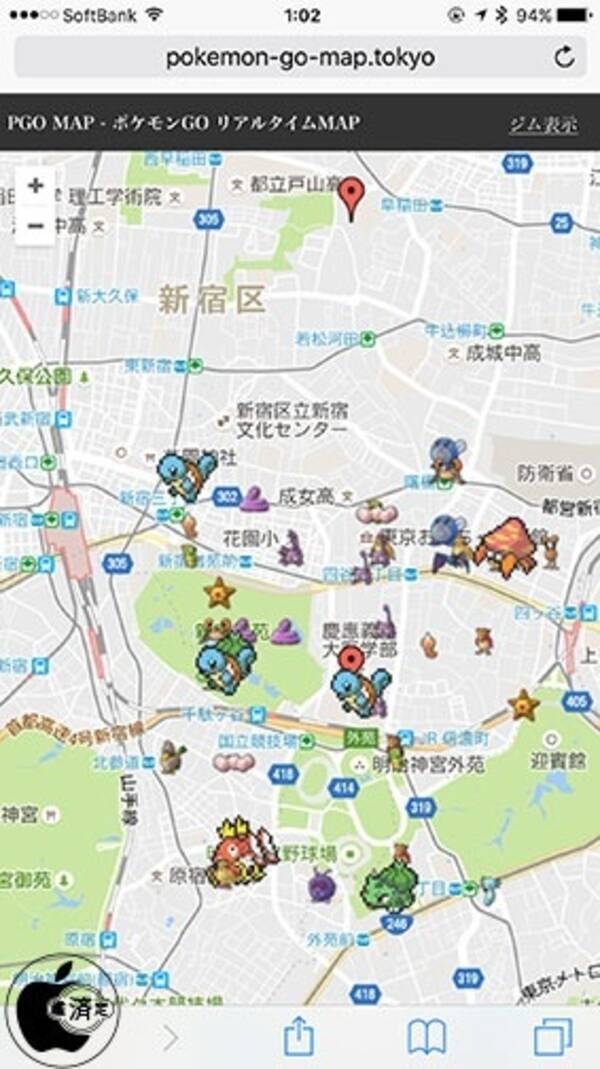
Task: Zoom out on the map
Action: pos(36,226)
